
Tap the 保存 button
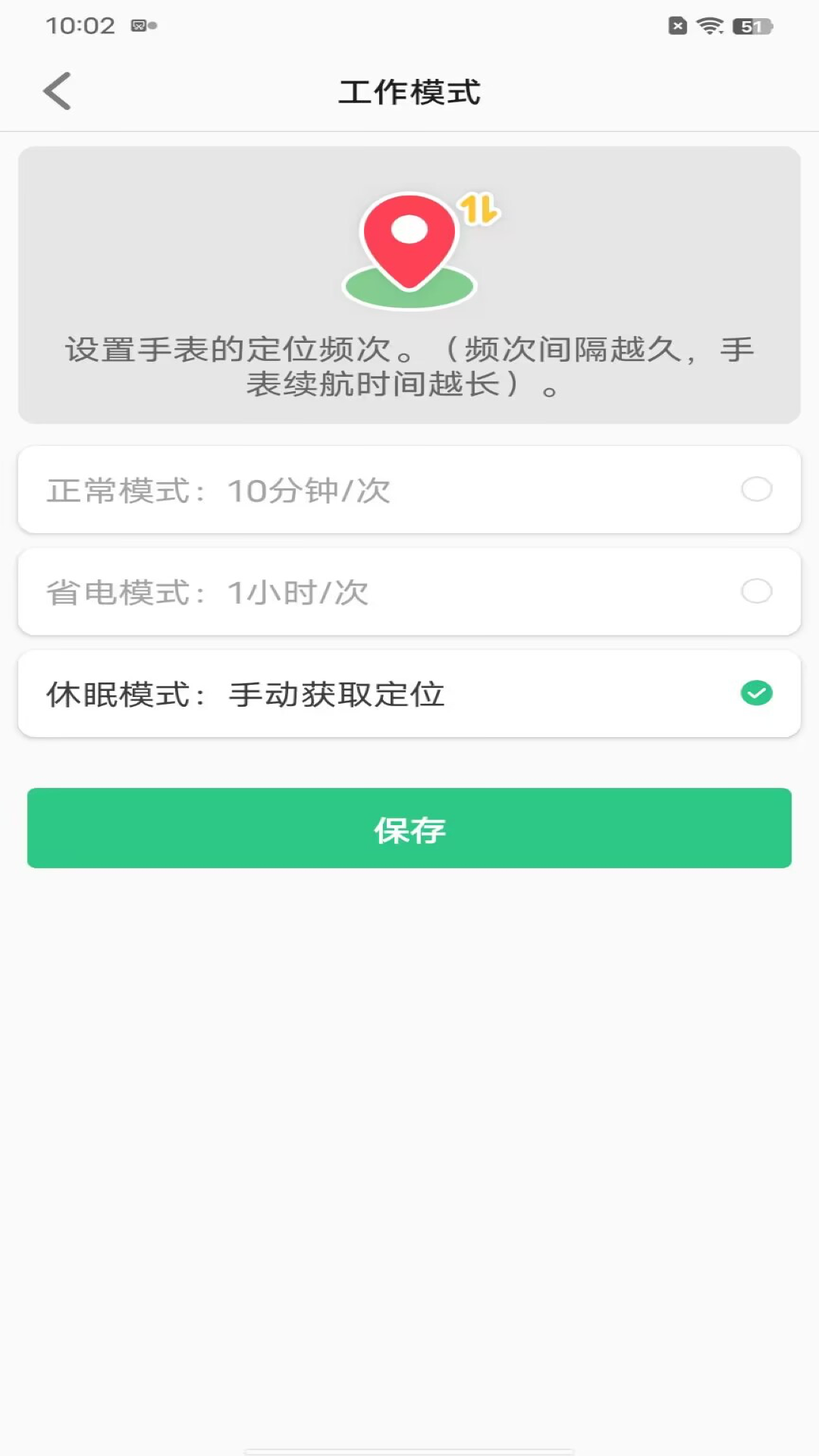pos(409,828)
